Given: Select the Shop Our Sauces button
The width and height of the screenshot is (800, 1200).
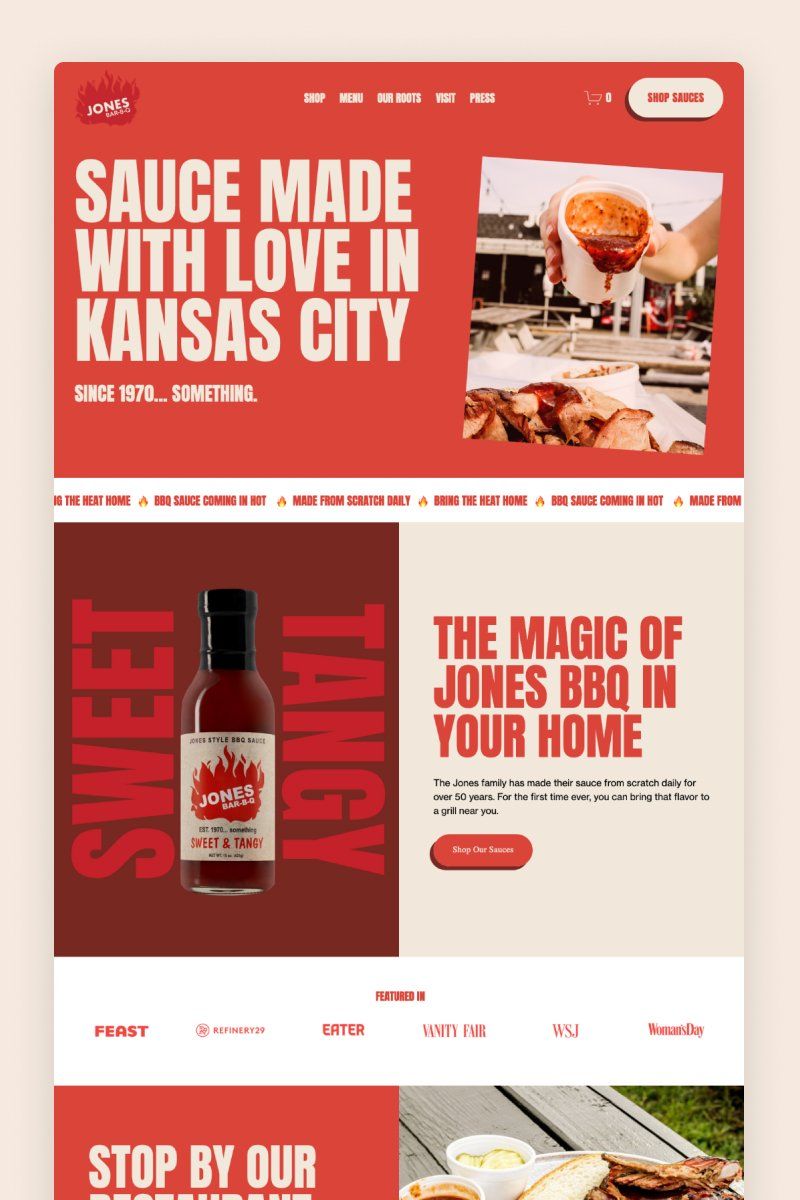Looking at the screenshot, I should point(482,850).
